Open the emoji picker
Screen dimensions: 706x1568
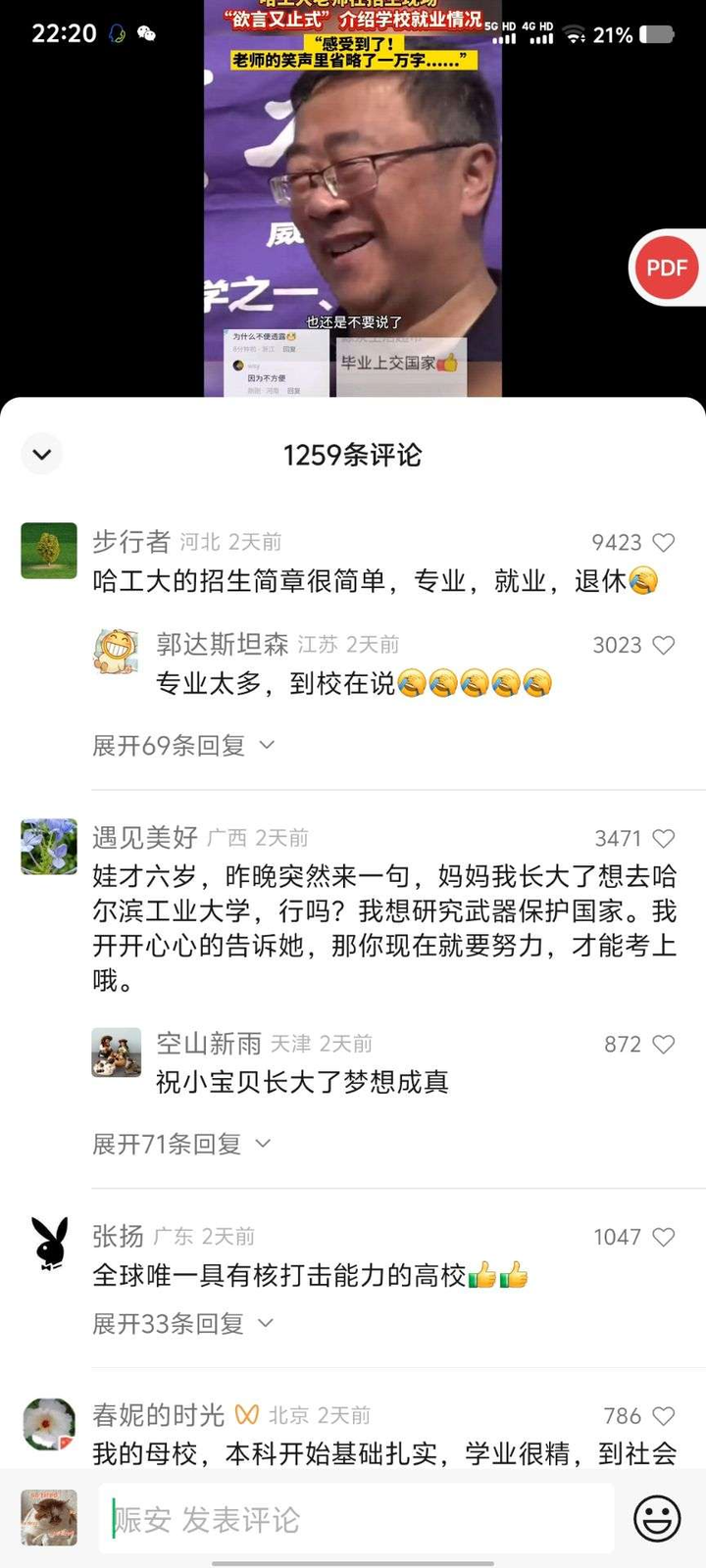(657, 1519)
